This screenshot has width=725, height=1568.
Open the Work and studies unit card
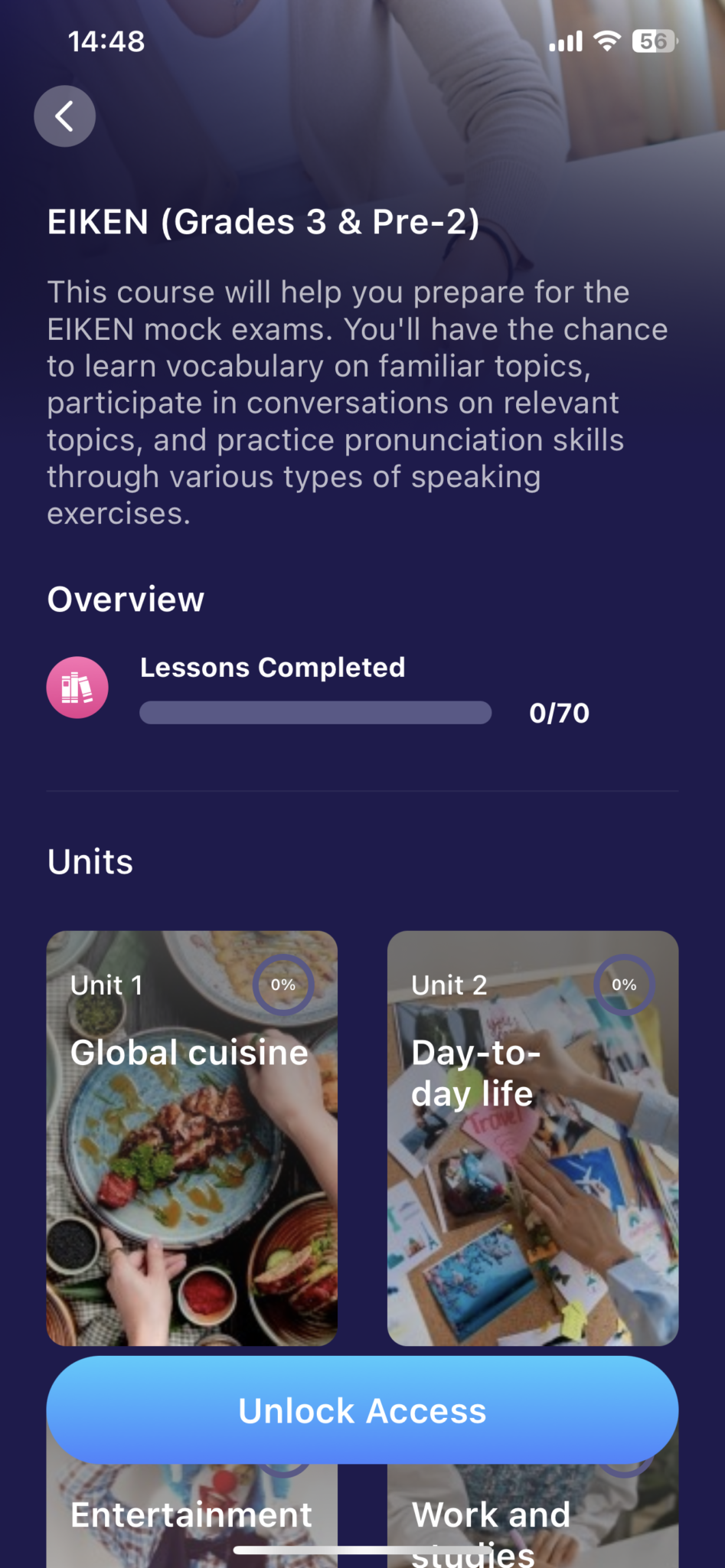532,1514
